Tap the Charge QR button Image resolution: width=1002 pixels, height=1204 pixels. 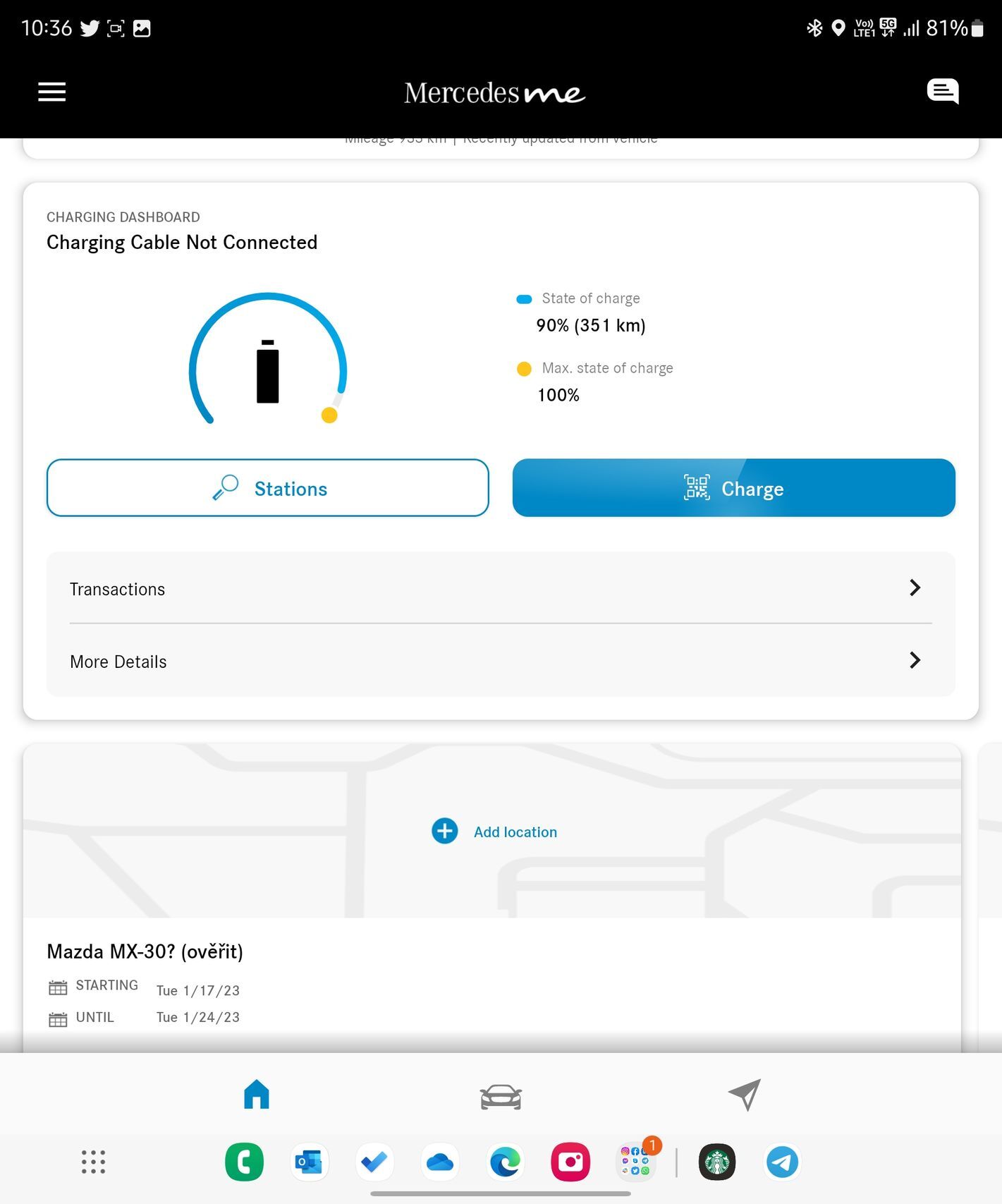[733, 488]
